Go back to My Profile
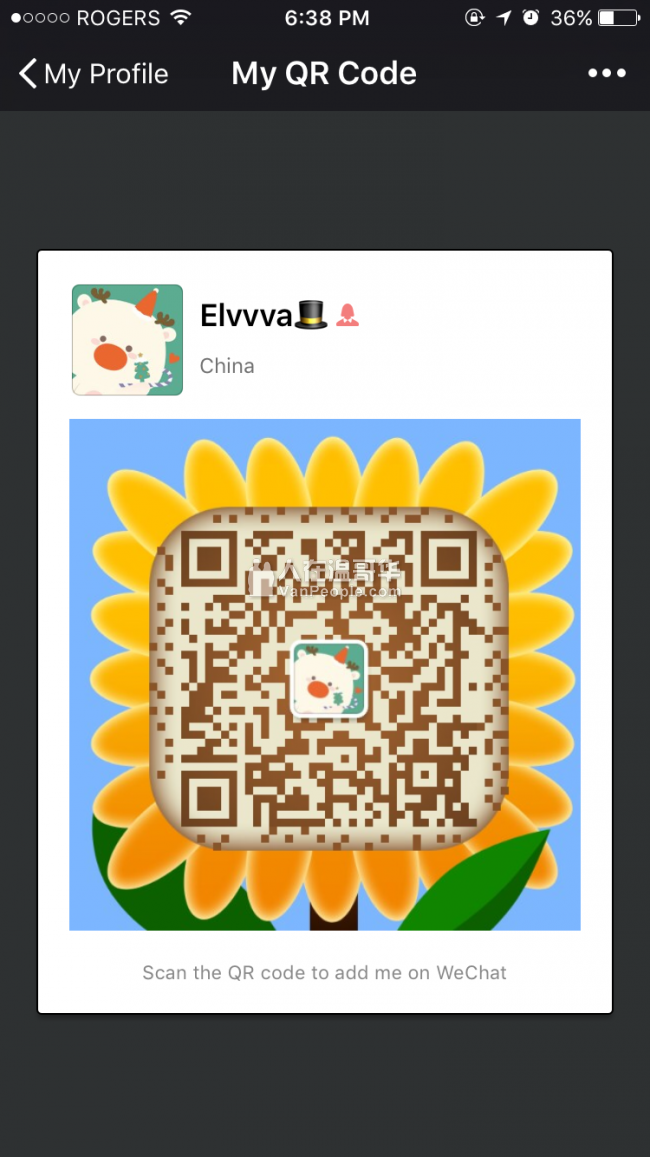Viewport: 650px width, 1157px height. (x=92, y=73)
